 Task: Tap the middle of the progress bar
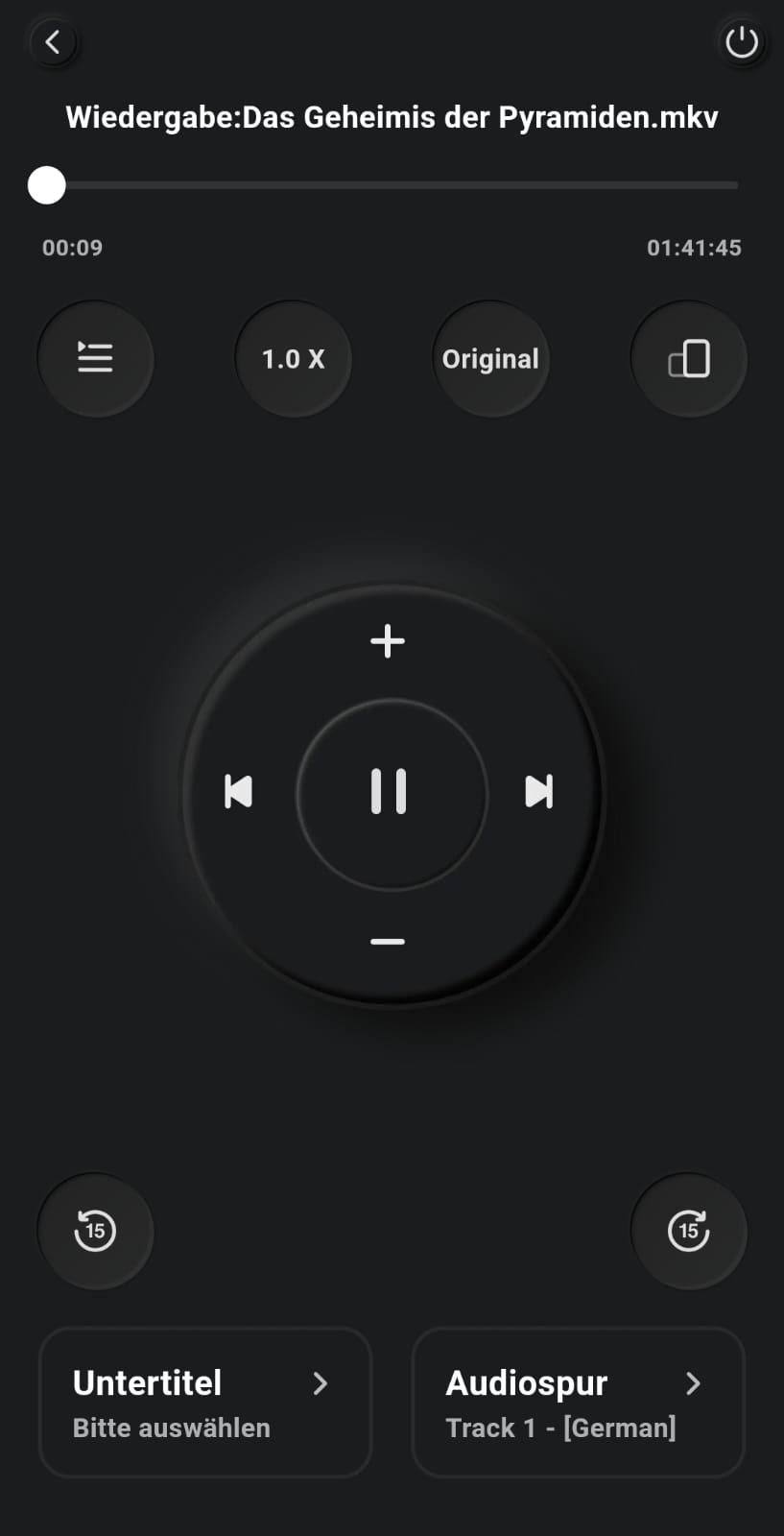coord(392,185)
